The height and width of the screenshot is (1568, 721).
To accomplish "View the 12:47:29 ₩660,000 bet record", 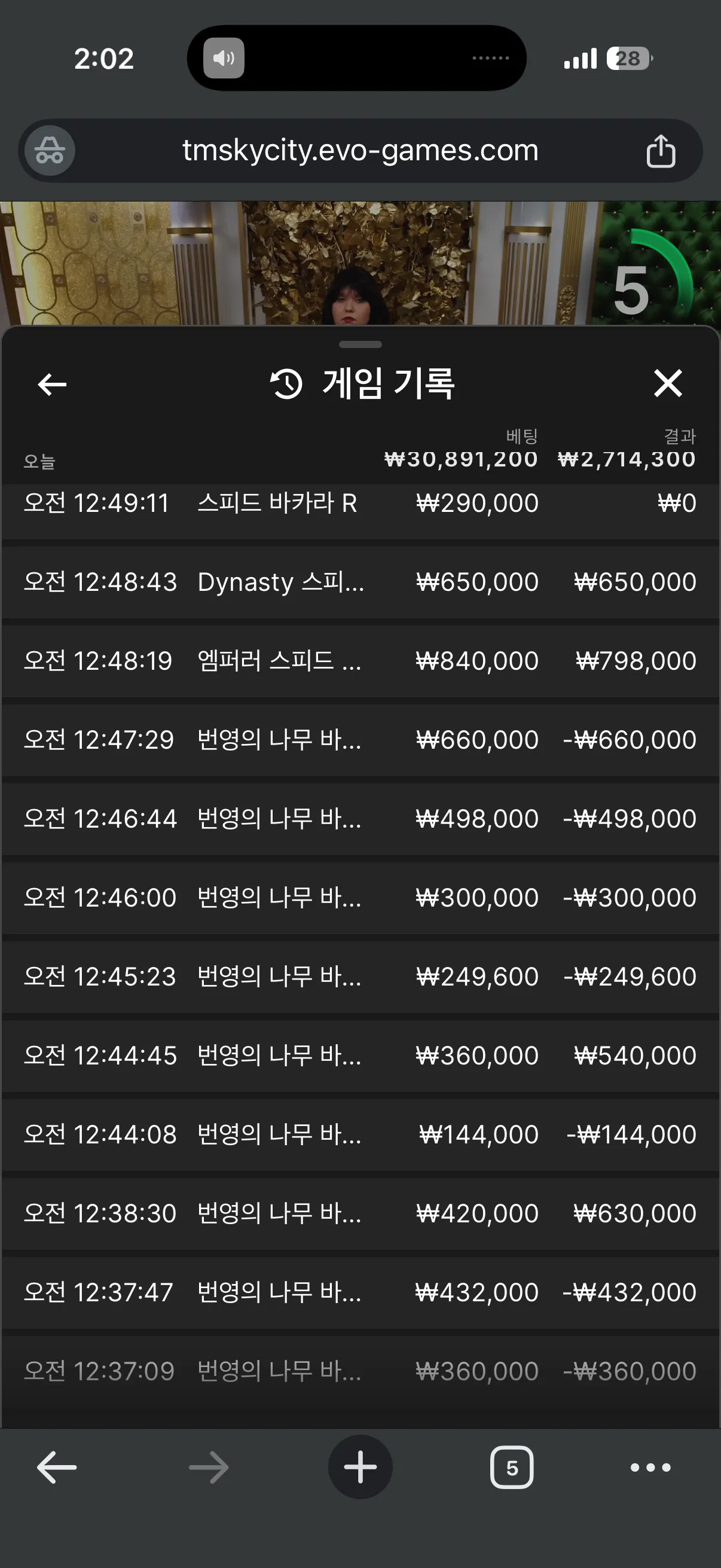I will tap(360, 740).
